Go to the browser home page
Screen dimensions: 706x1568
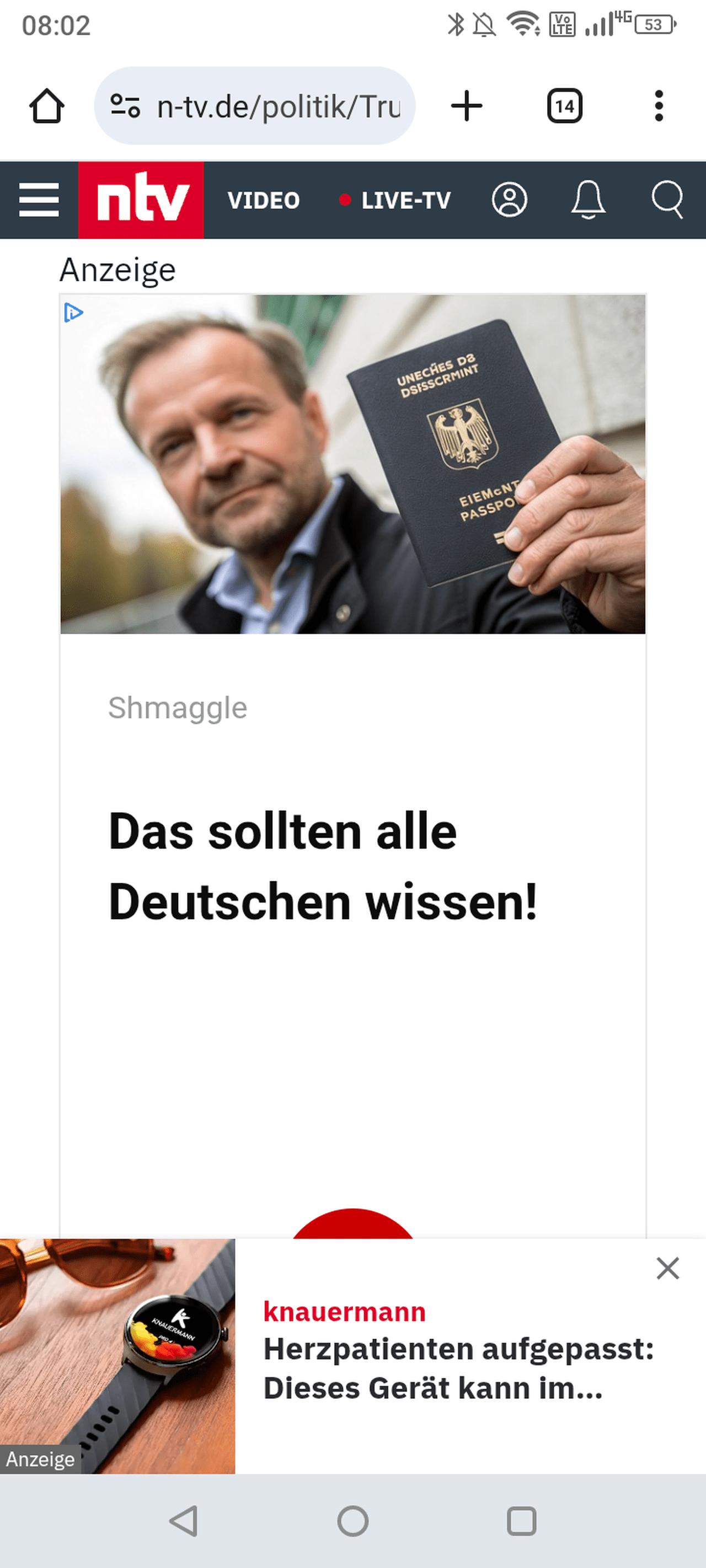(47, 106)
